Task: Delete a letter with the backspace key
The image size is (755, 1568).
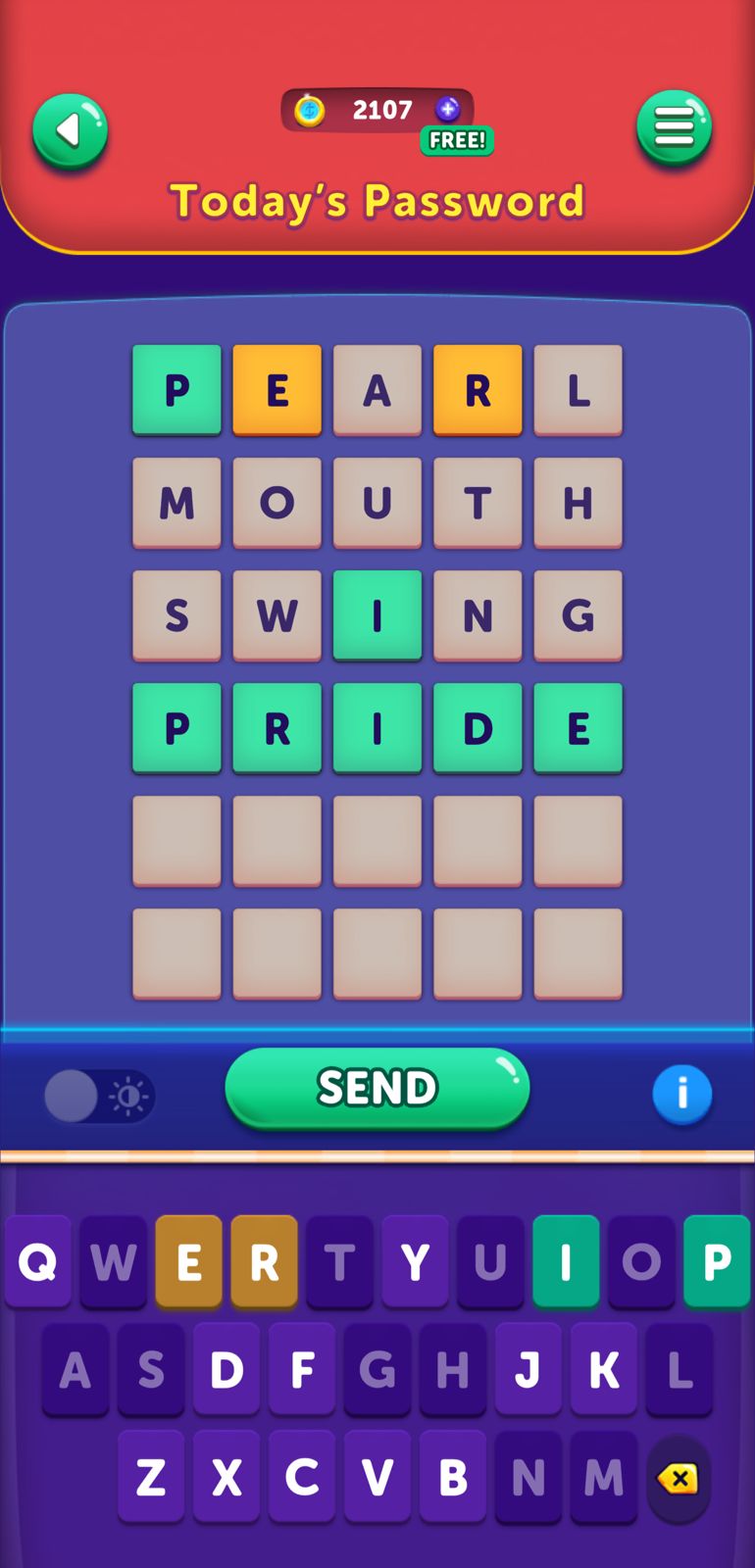Action: (678, 1478)
